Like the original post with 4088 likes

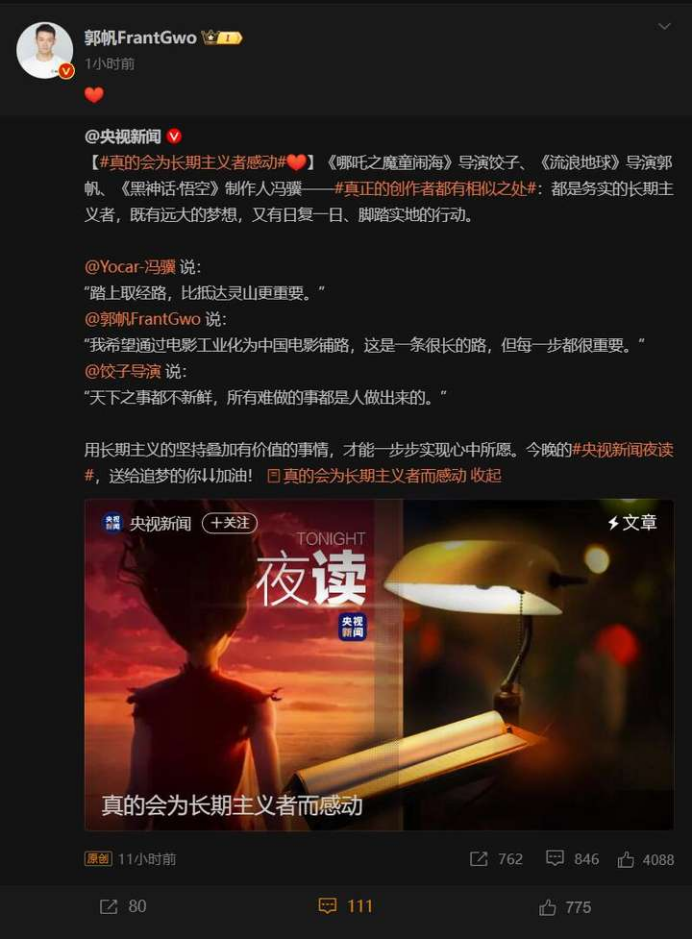646,859
